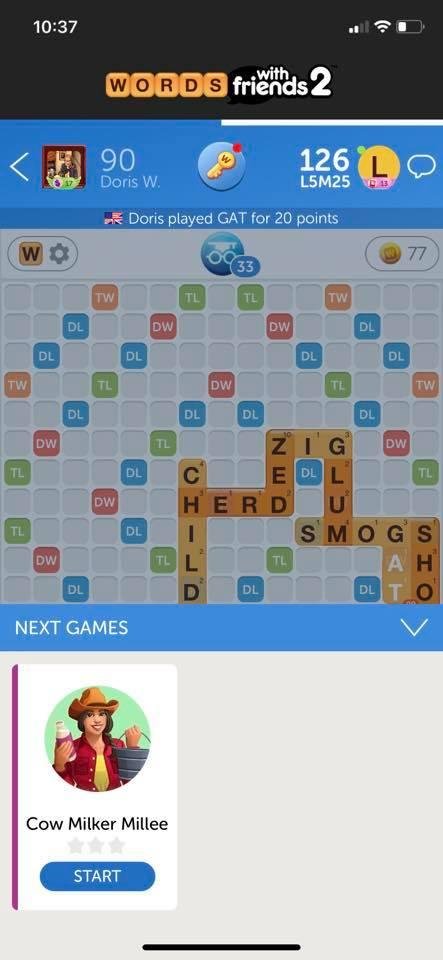Tap the golden key reward icon
This screenshot has width=443, height=960.
coord(222,167)
